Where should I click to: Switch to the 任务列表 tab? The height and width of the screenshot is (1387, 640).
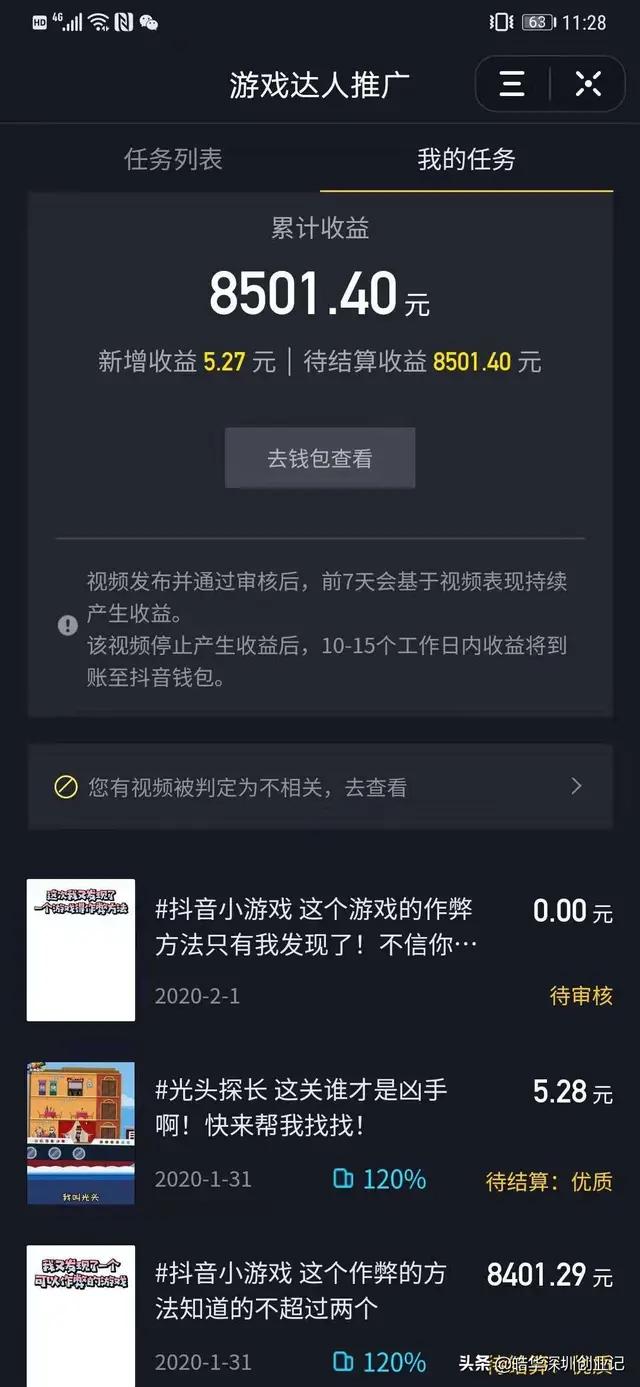tap(173, 159)
